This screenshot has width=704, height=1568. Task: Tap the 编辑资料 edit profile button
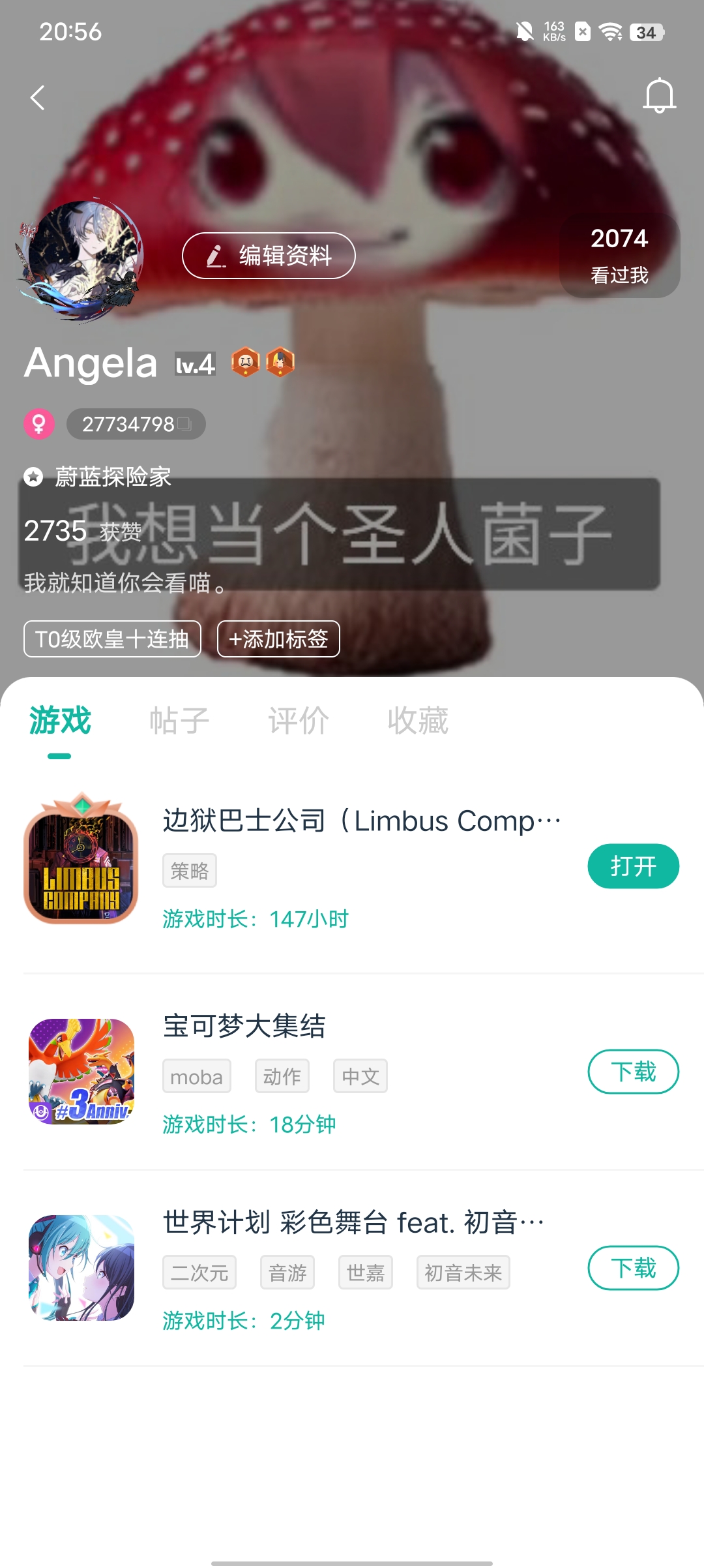[269, 256]
